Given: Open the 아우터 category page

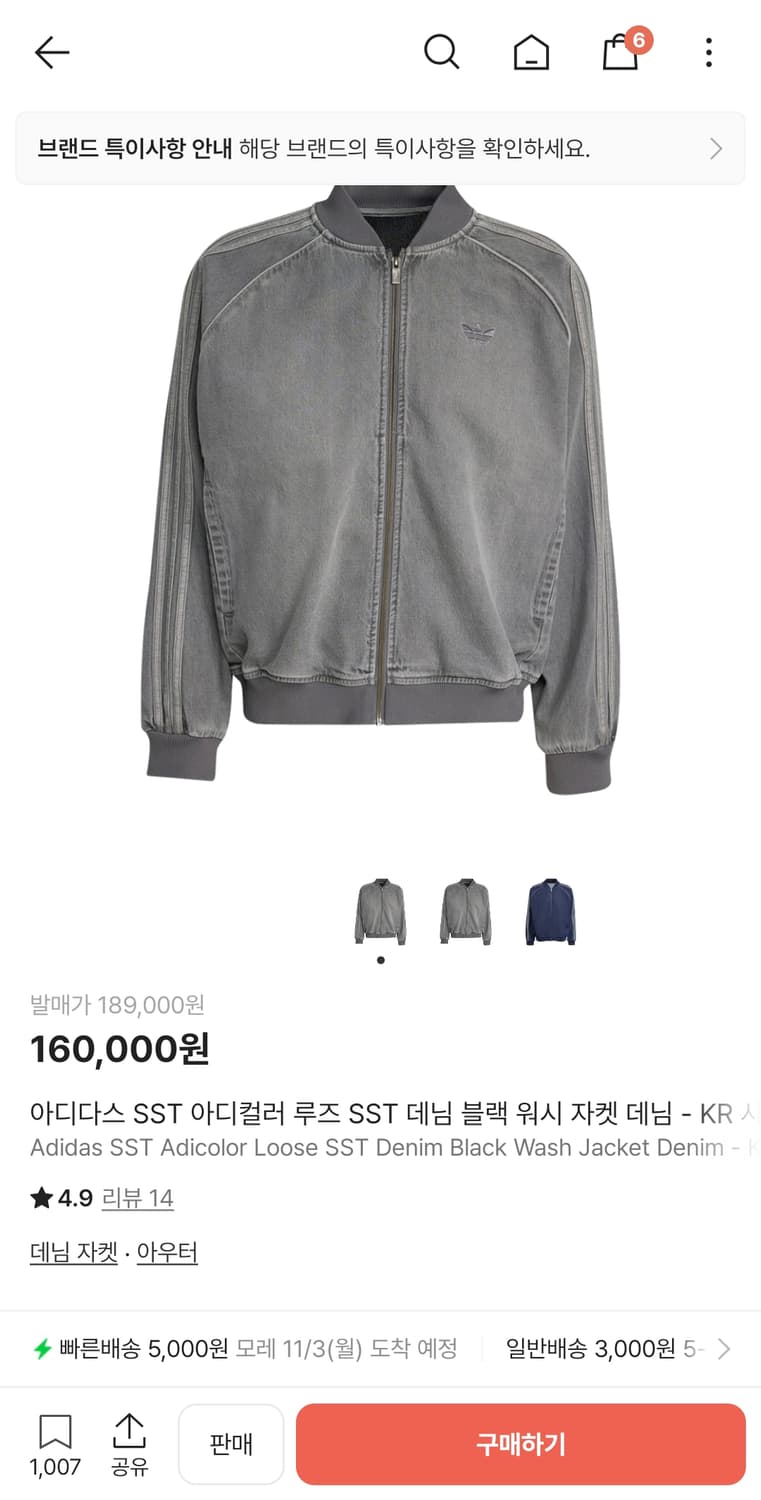Looking at the screenshot, I should (x=167, y=1252).
